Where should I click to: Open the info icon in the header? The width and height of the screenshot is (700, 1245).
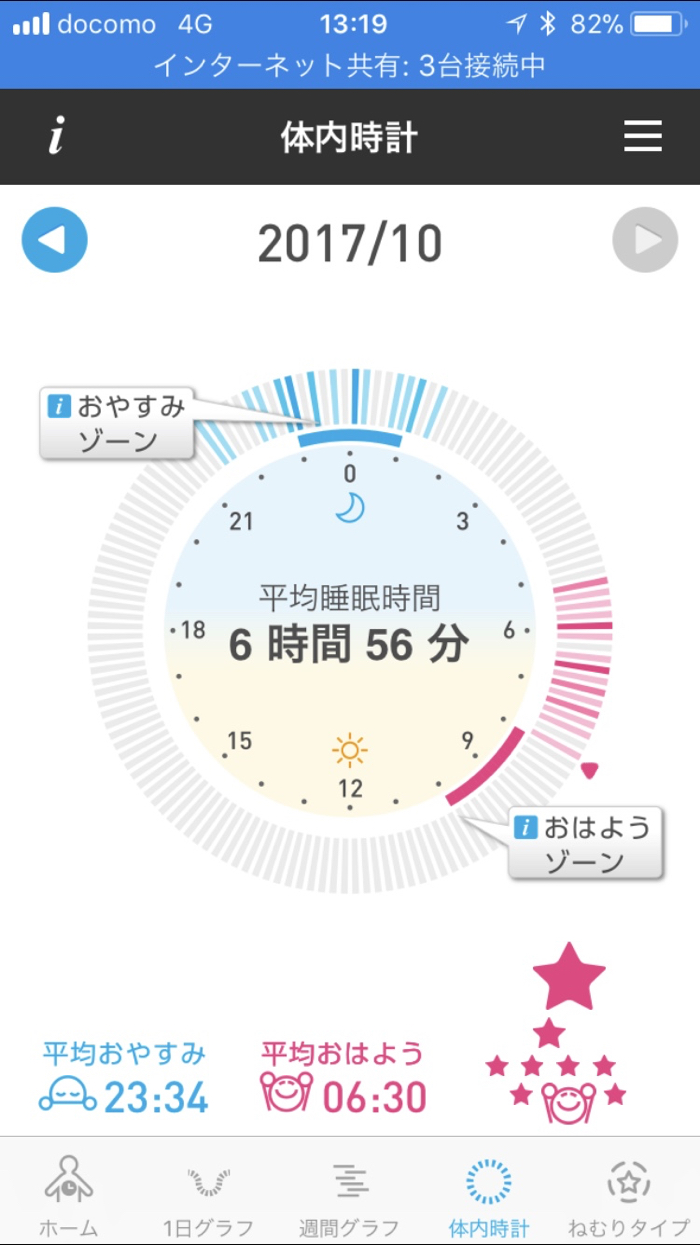pyautogui.click(x=56, y=137)
